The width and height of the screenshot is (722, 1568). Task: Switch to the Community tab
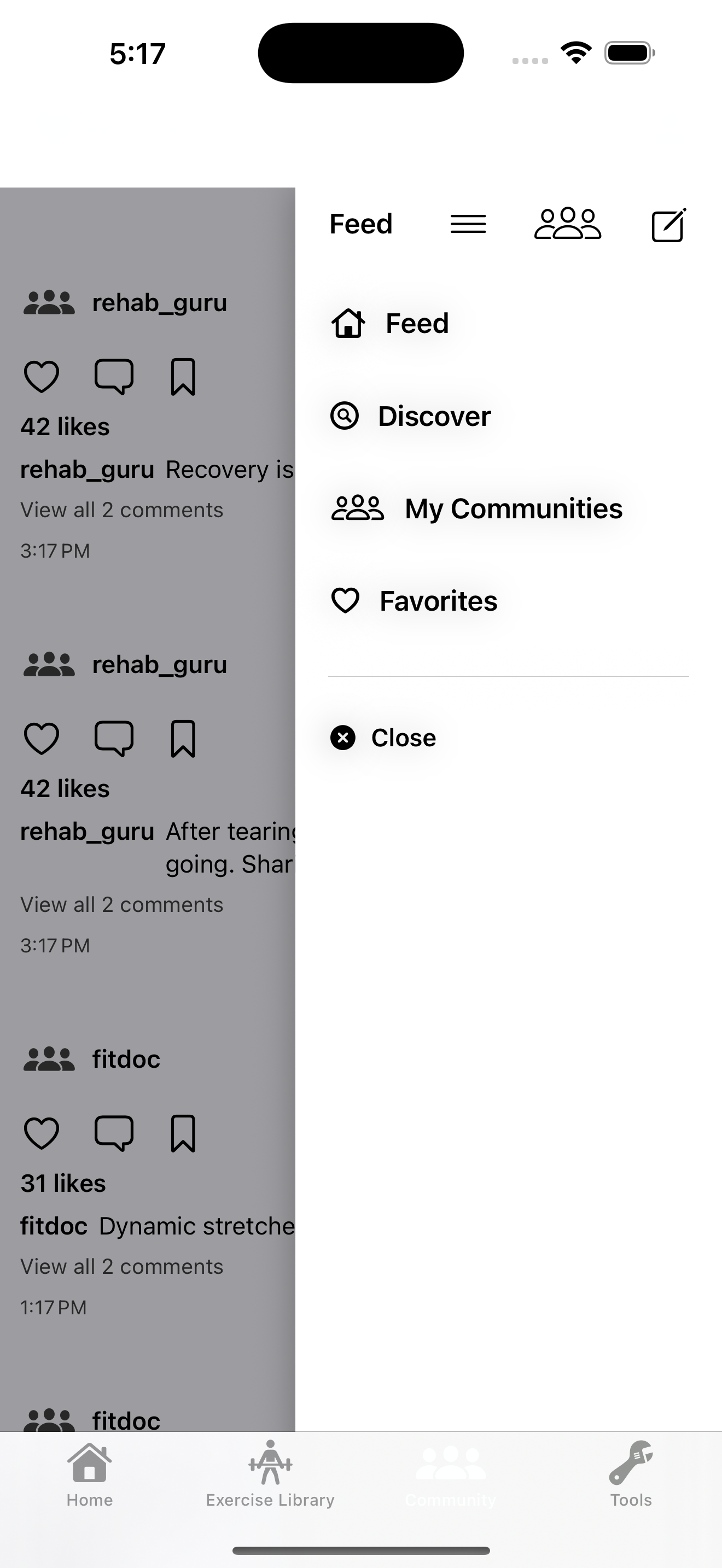pos(451,1473)
